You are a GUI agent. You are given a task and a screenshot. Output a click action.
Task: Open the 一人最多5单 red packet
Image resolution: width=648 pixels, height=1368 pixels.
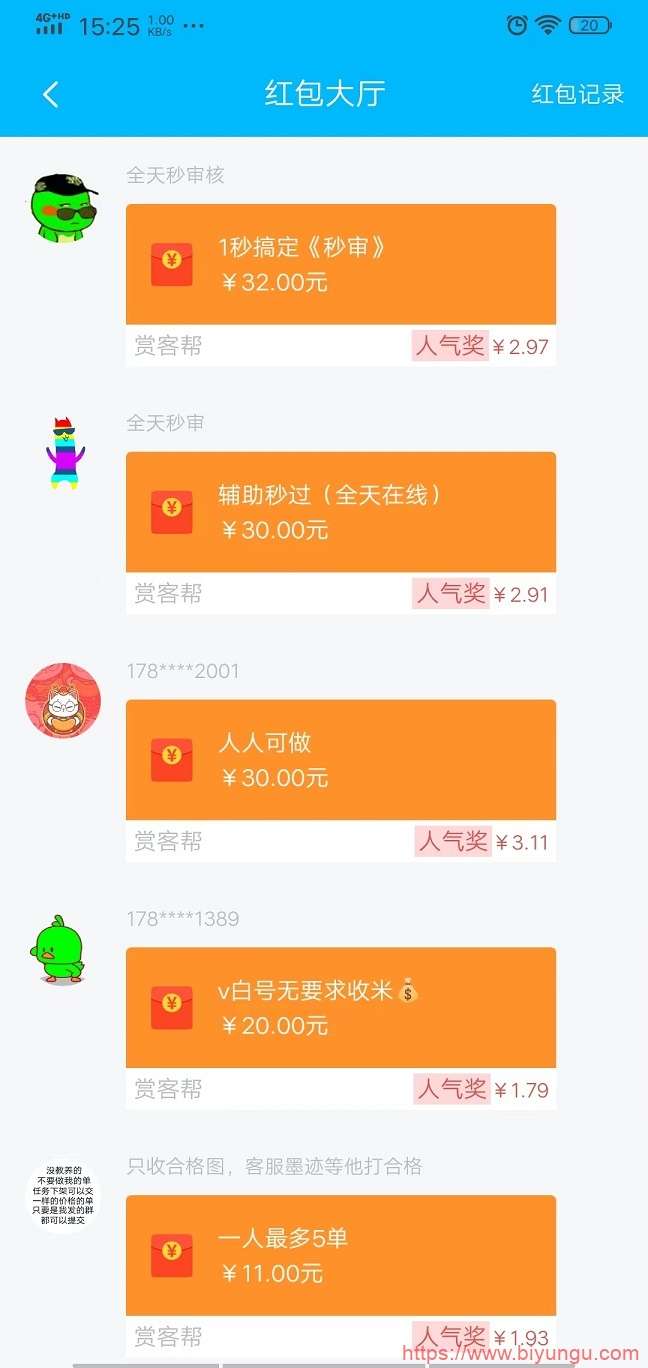340,1255
